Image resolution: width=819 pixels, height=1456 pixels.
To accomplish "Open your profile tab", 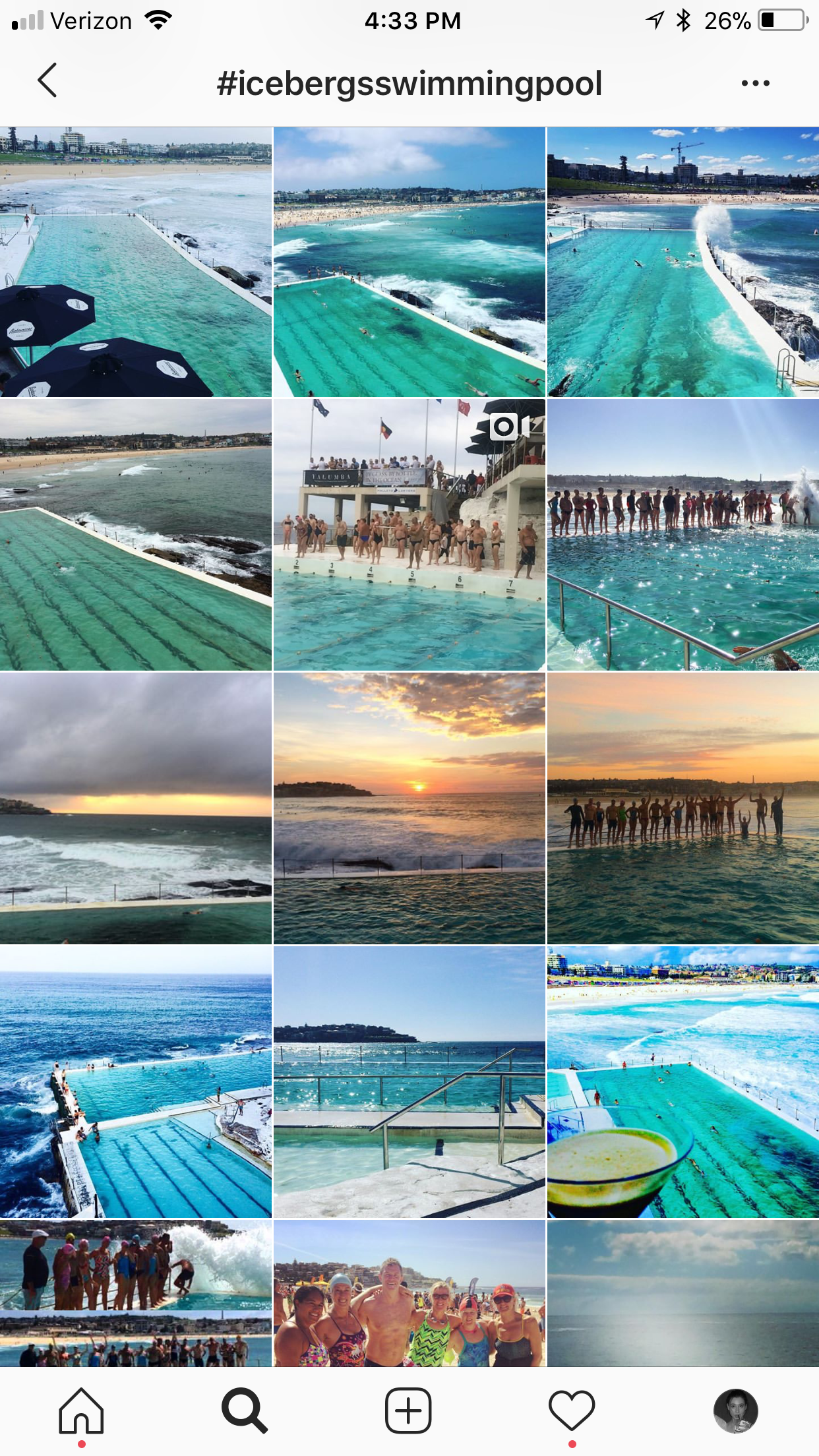I will (735, 1411).
